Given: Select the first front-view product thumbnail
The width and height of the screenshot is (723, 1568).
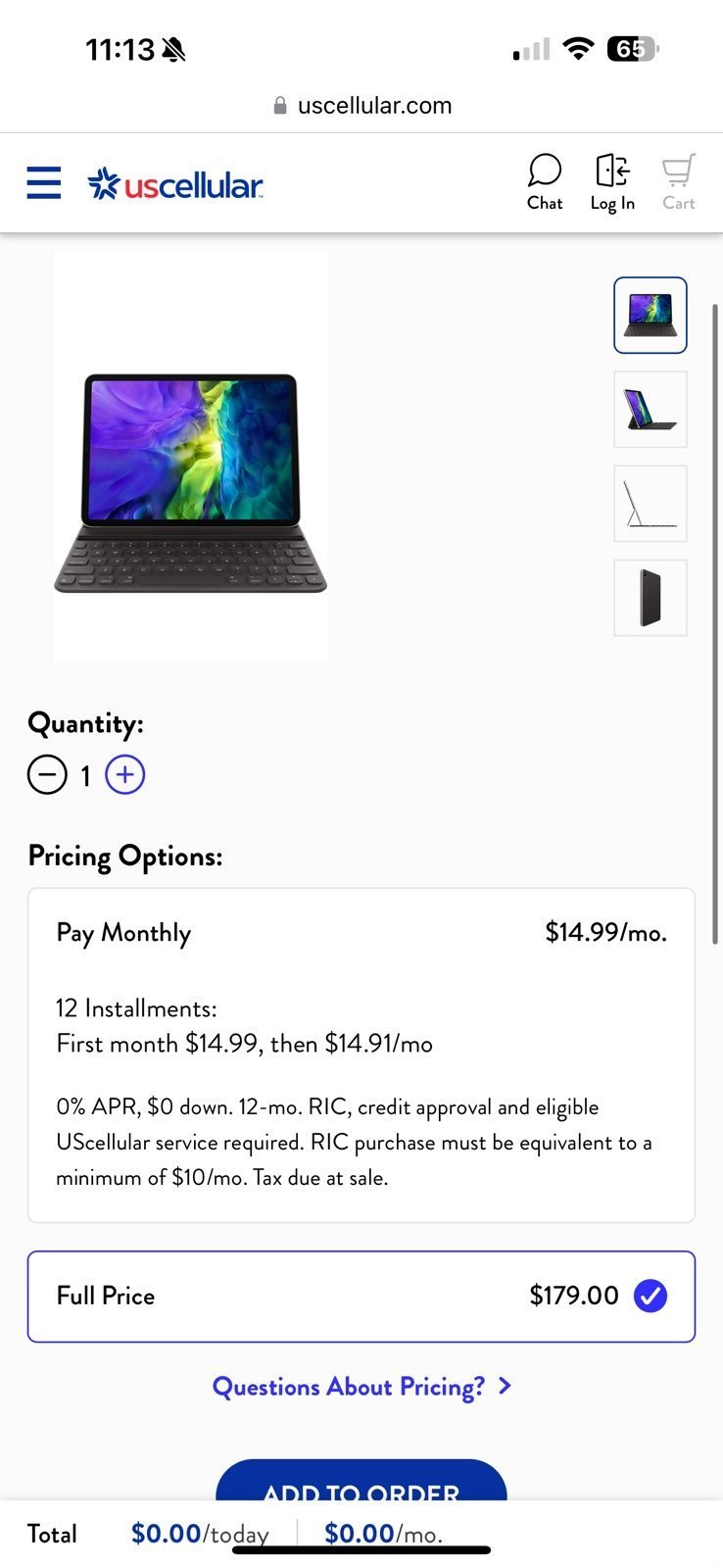Looking at the screenshot, I should click(x=650, y=316).
